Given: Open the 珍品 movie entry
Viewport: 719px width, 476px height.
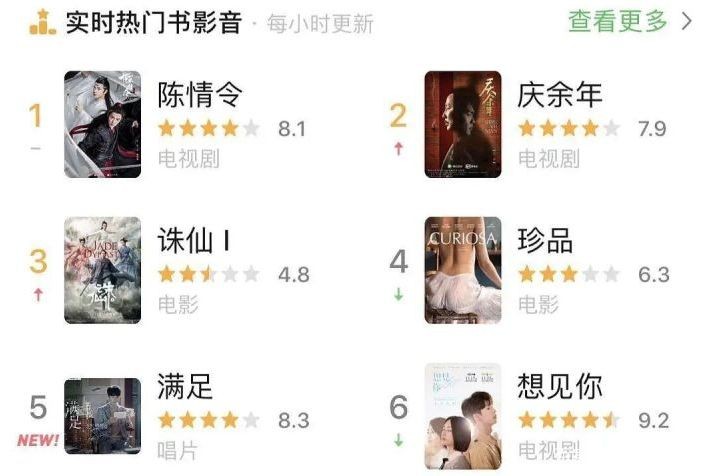Looking at the screenshot, I should (x=545, y=242).
